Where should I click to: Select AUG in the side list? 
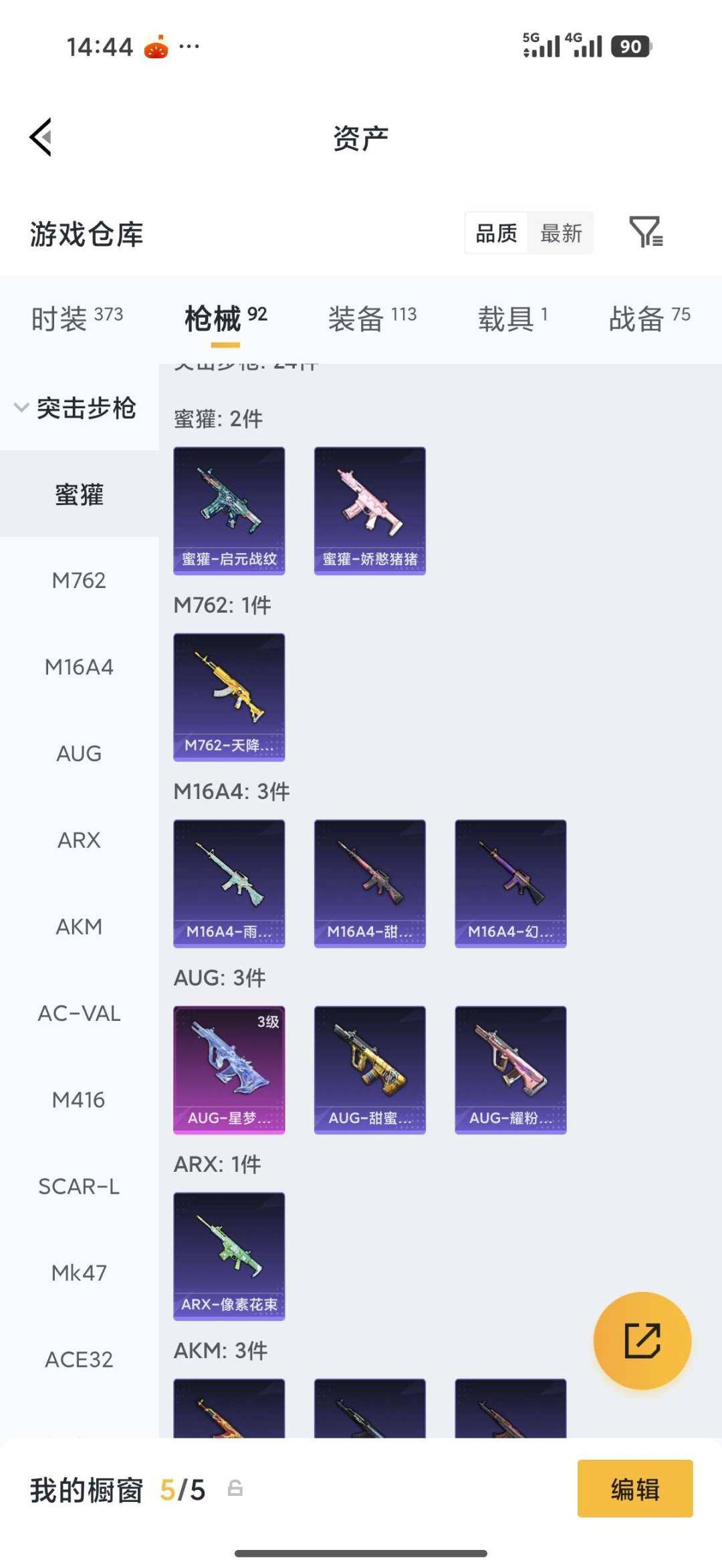[x=79, y=753]
